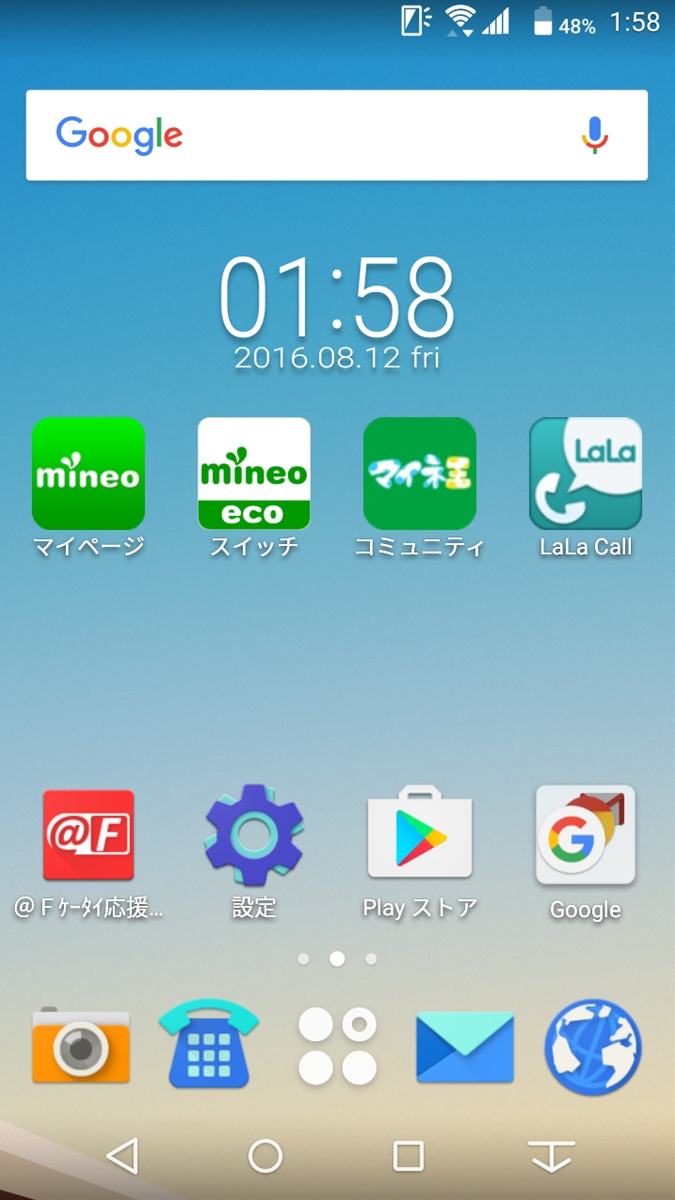Open the app drawer
The image size is (675, 1200).
[337, 1046]
